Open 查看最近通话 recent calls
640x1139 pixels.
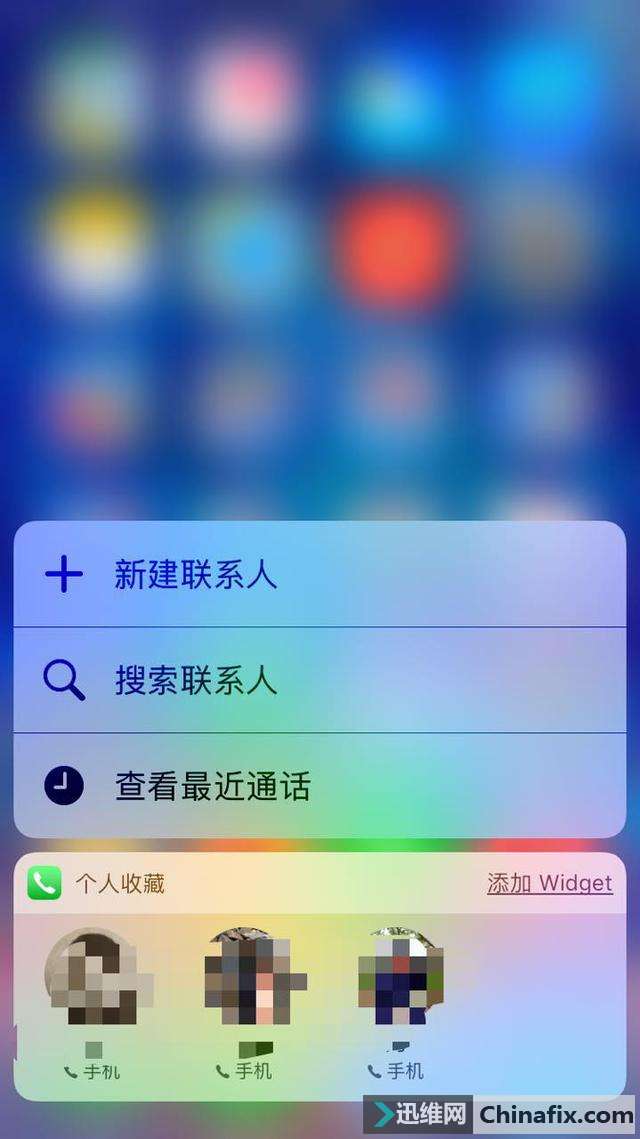click(x=318, y=787)
